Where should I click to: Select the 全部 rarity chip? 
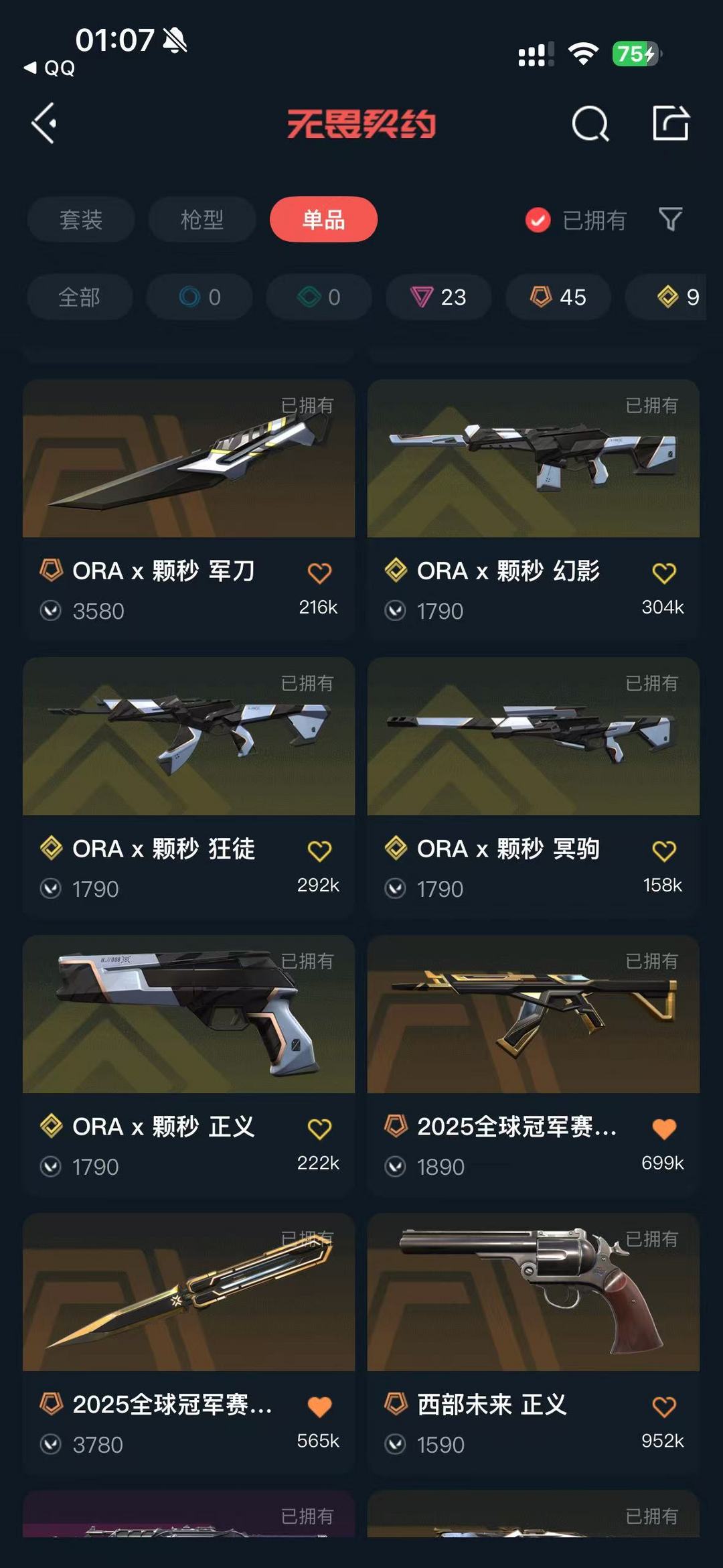80,297
